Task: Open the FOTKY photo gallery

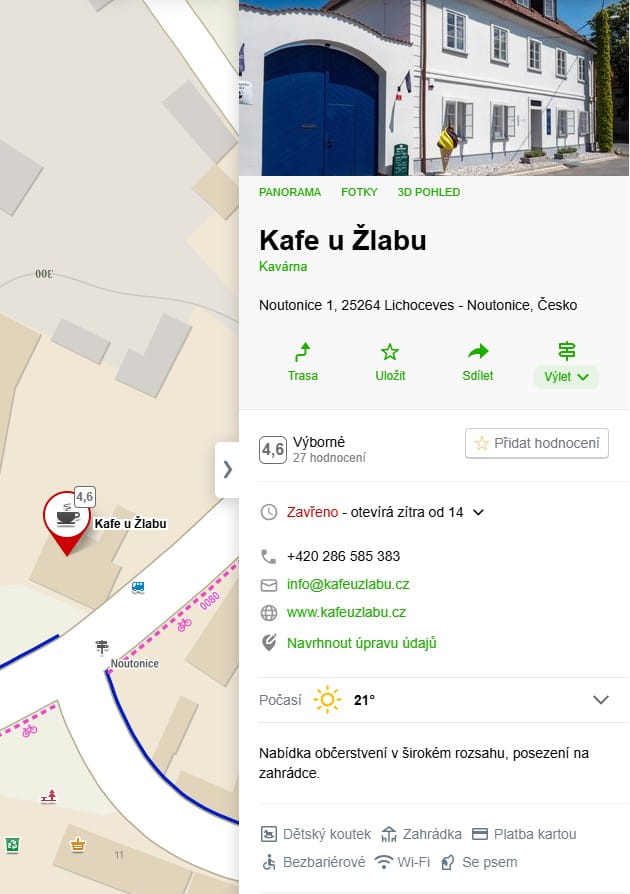Action: (359, 192)
